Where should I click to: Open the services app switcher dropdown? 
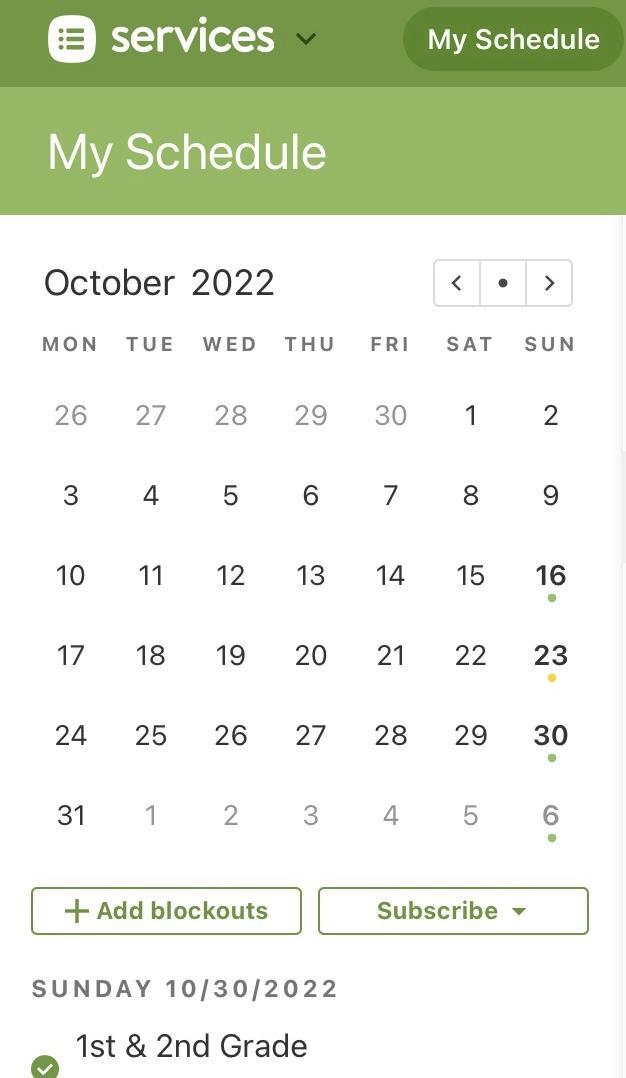[x=306, y=39]
